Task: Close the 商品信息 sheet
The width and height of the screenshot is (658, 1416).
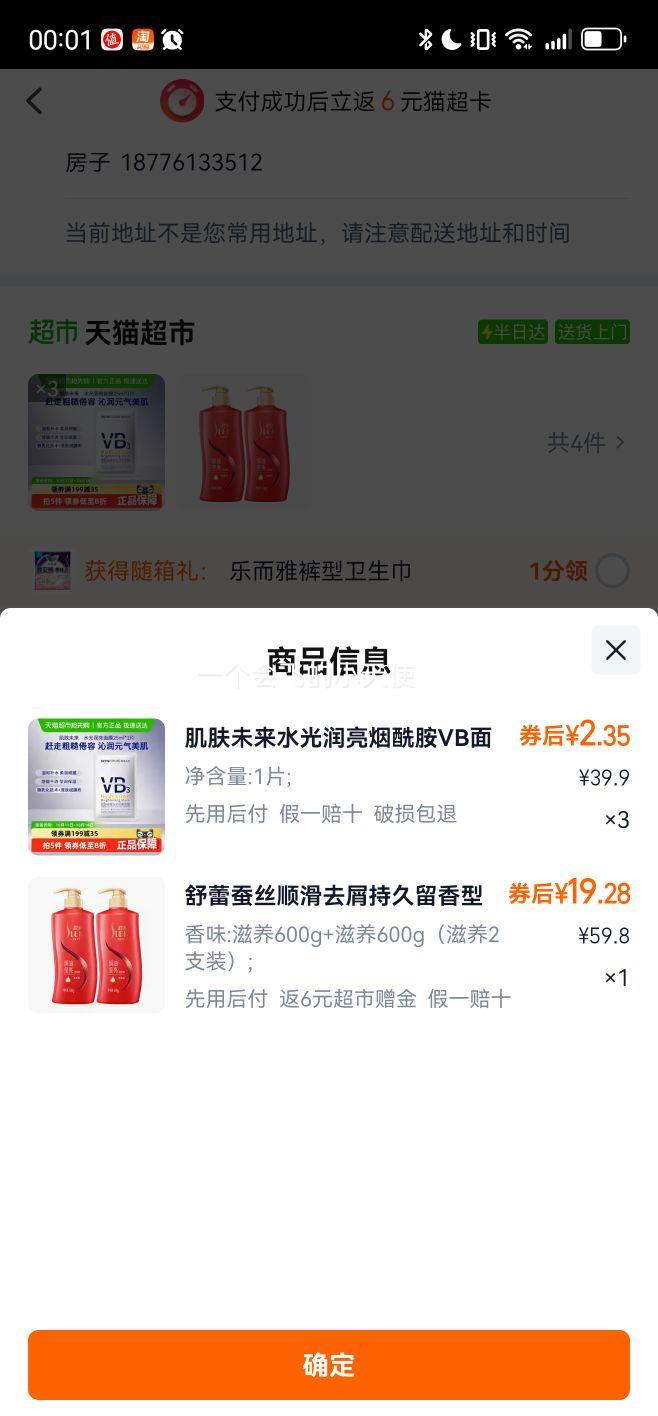Action: click(x=616, y=650)
